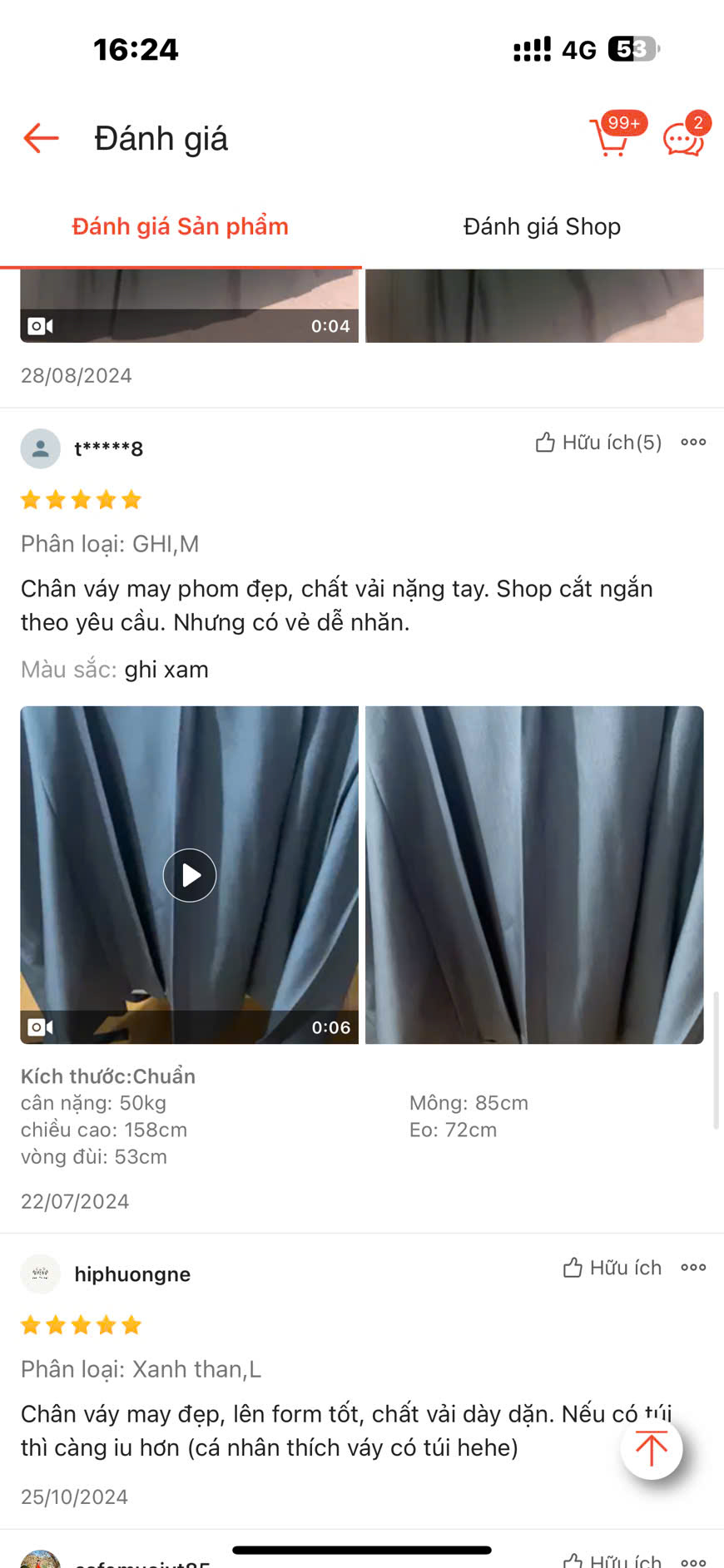
Task: Open more options for hiphuongne's review
Action: [x=693, y=1268]
